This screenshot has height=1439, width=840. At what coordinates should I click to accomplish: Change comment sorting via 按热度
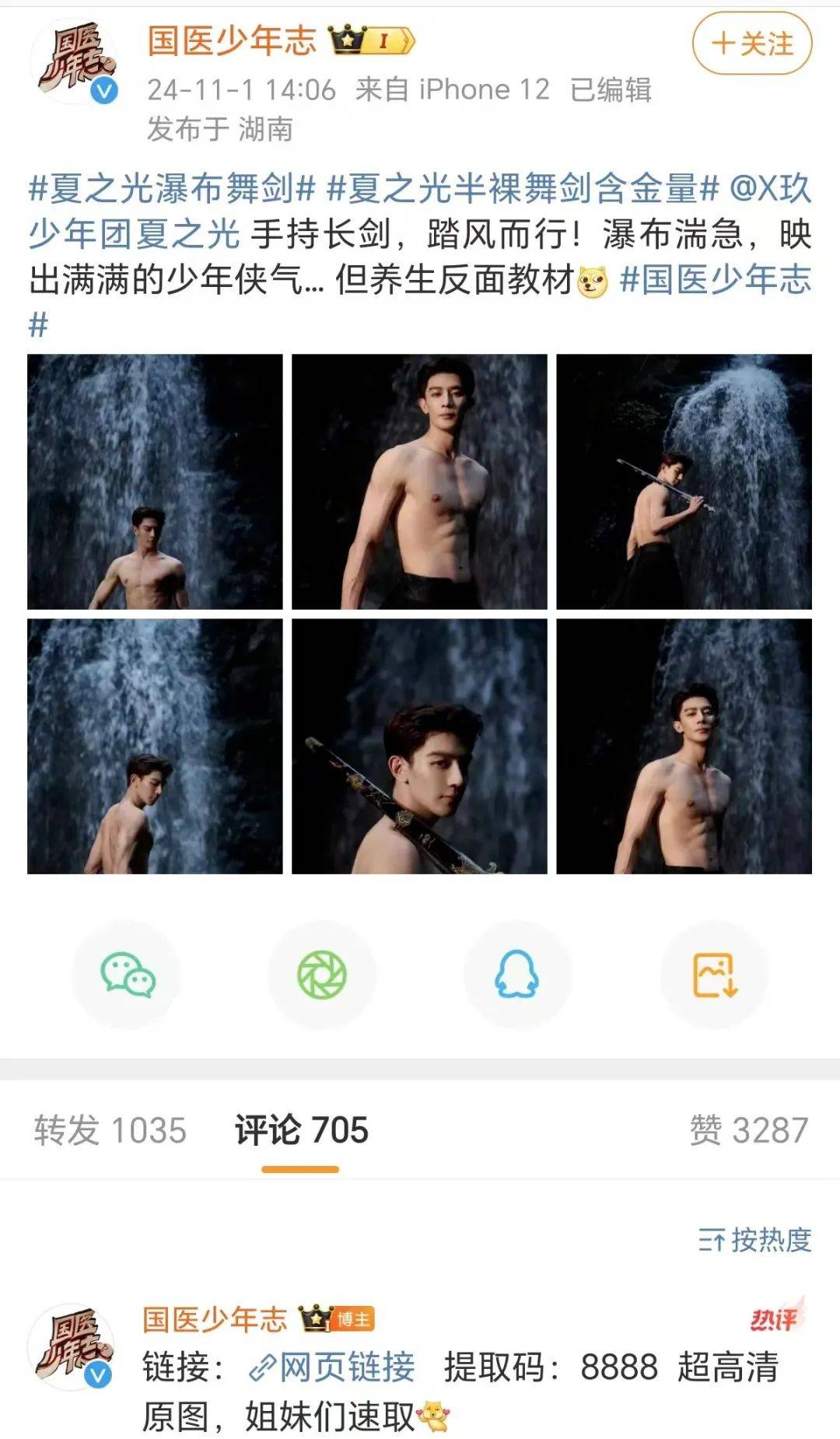tap(754, 1239)
